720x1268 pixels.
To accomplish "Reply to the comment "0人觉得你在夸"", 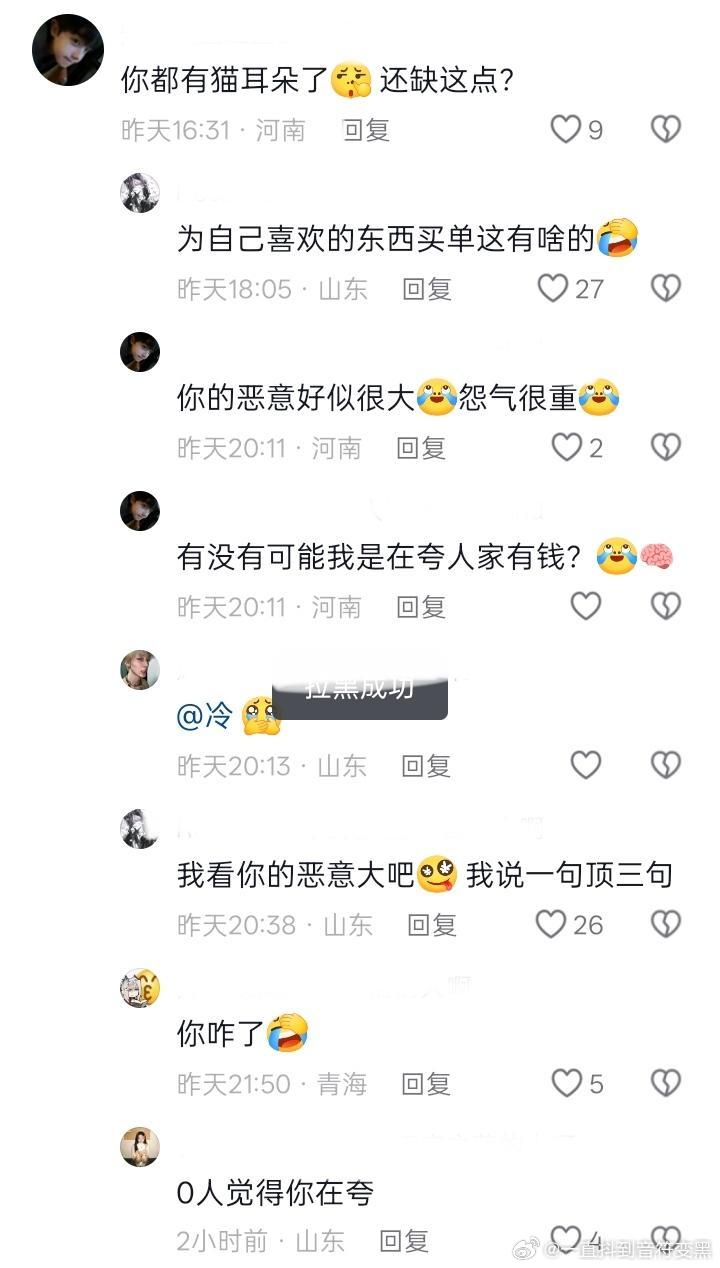I will (404, 1241).
